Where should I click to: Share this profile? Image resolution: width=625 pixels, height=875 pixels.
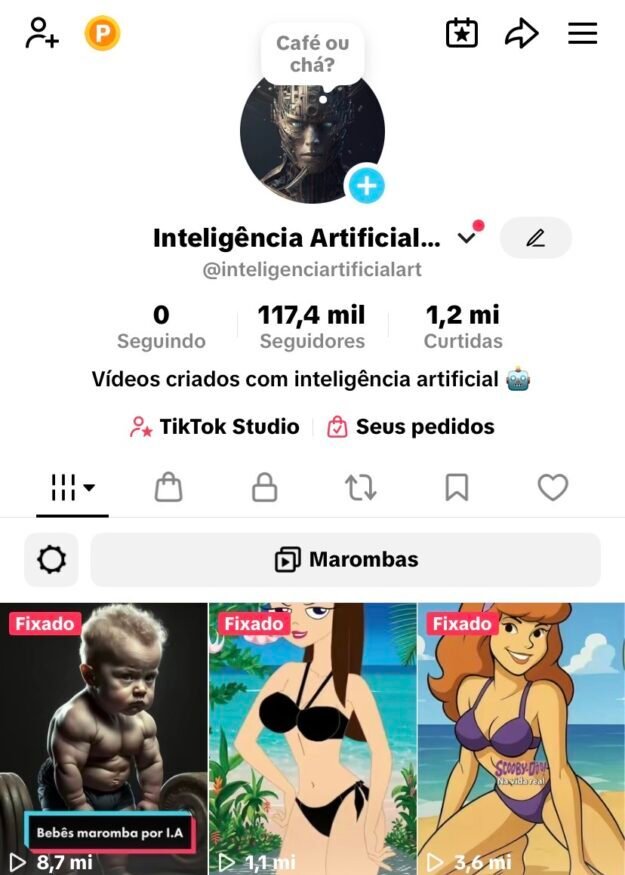(521, 33)
